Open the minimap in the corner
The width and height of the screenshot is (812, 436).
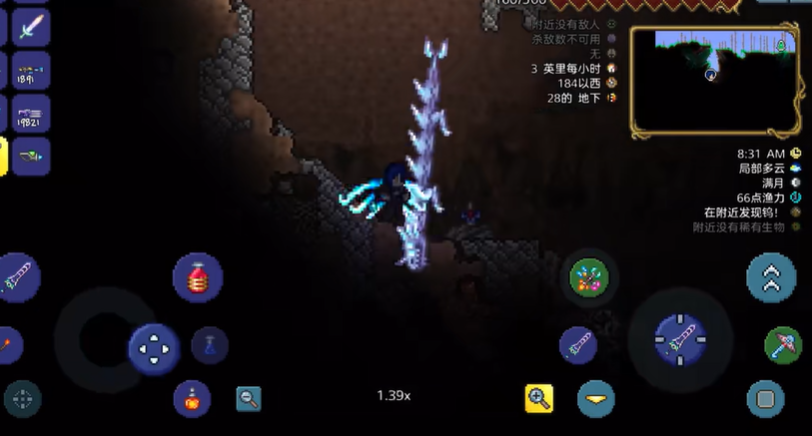(715, 80)
